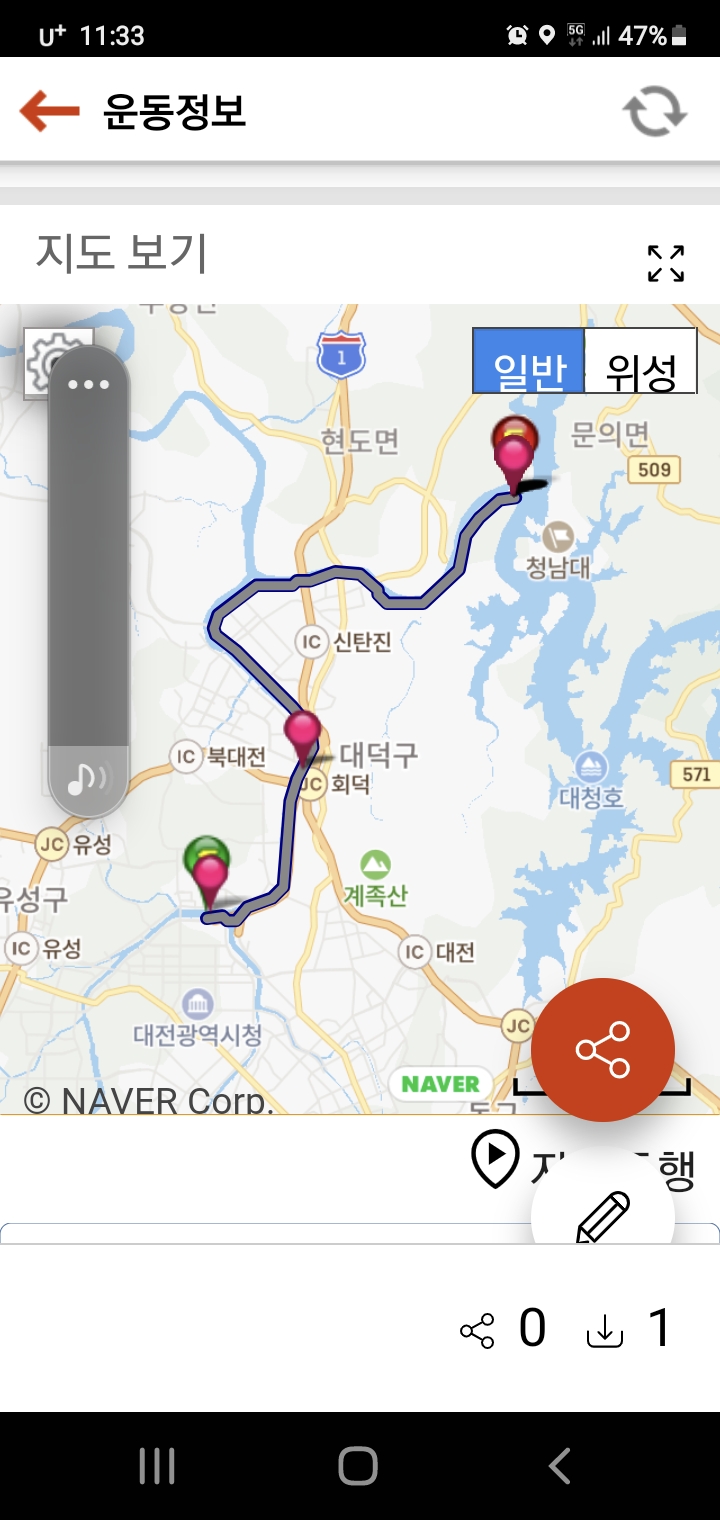Tap the orange share floating button

click(x=603, y=1049)
